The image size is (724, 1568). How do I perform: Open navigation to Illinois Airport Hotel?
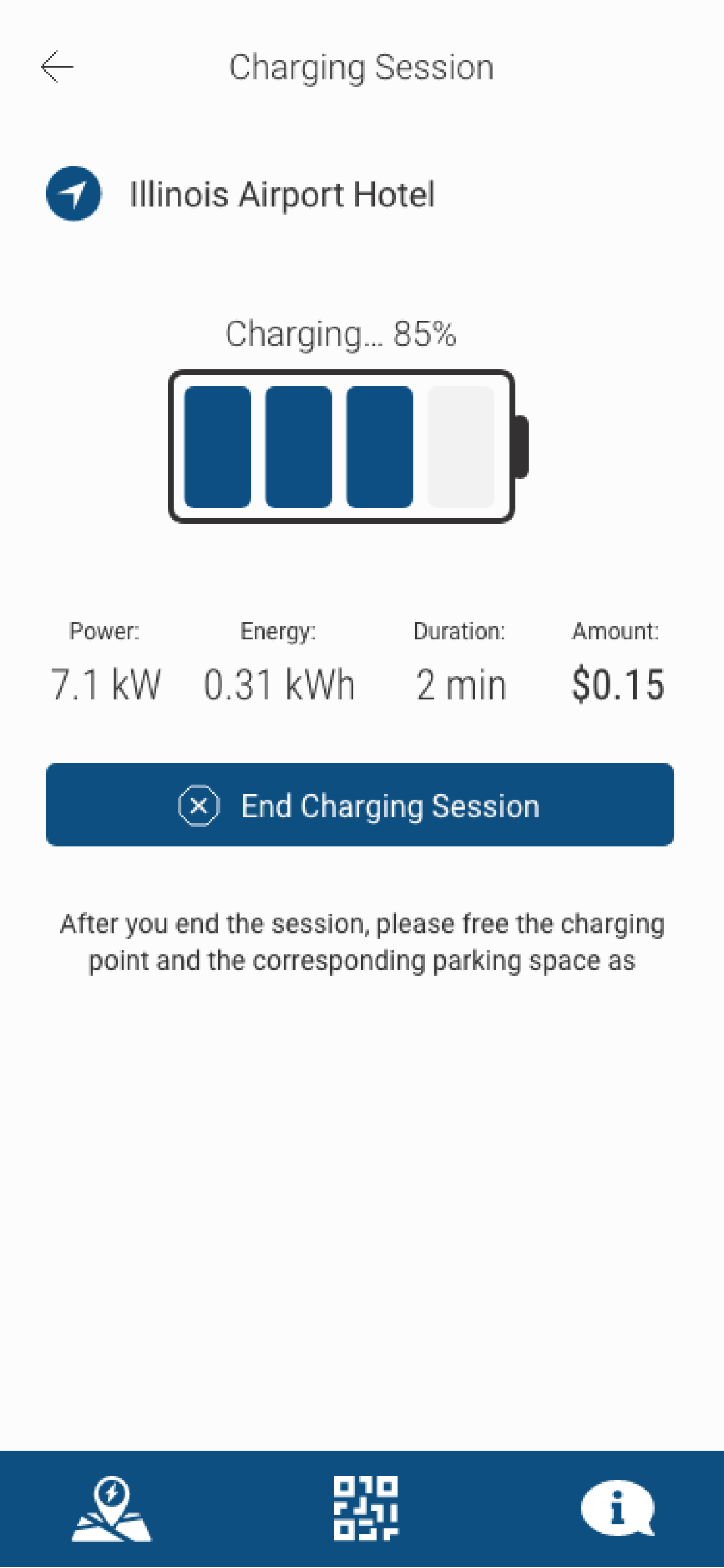coord(73,194)
